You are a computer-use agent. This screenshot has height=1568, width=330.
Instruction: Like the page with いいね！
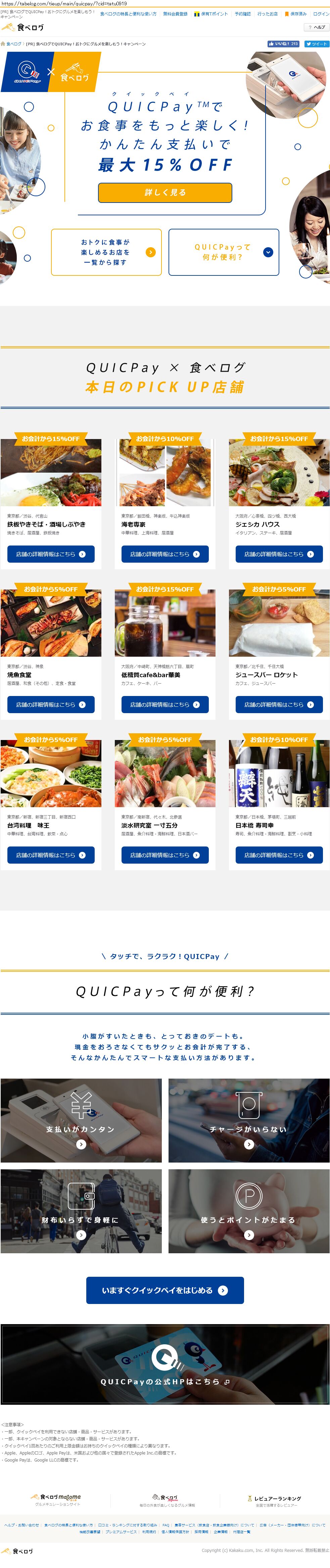tap(283, 44)
